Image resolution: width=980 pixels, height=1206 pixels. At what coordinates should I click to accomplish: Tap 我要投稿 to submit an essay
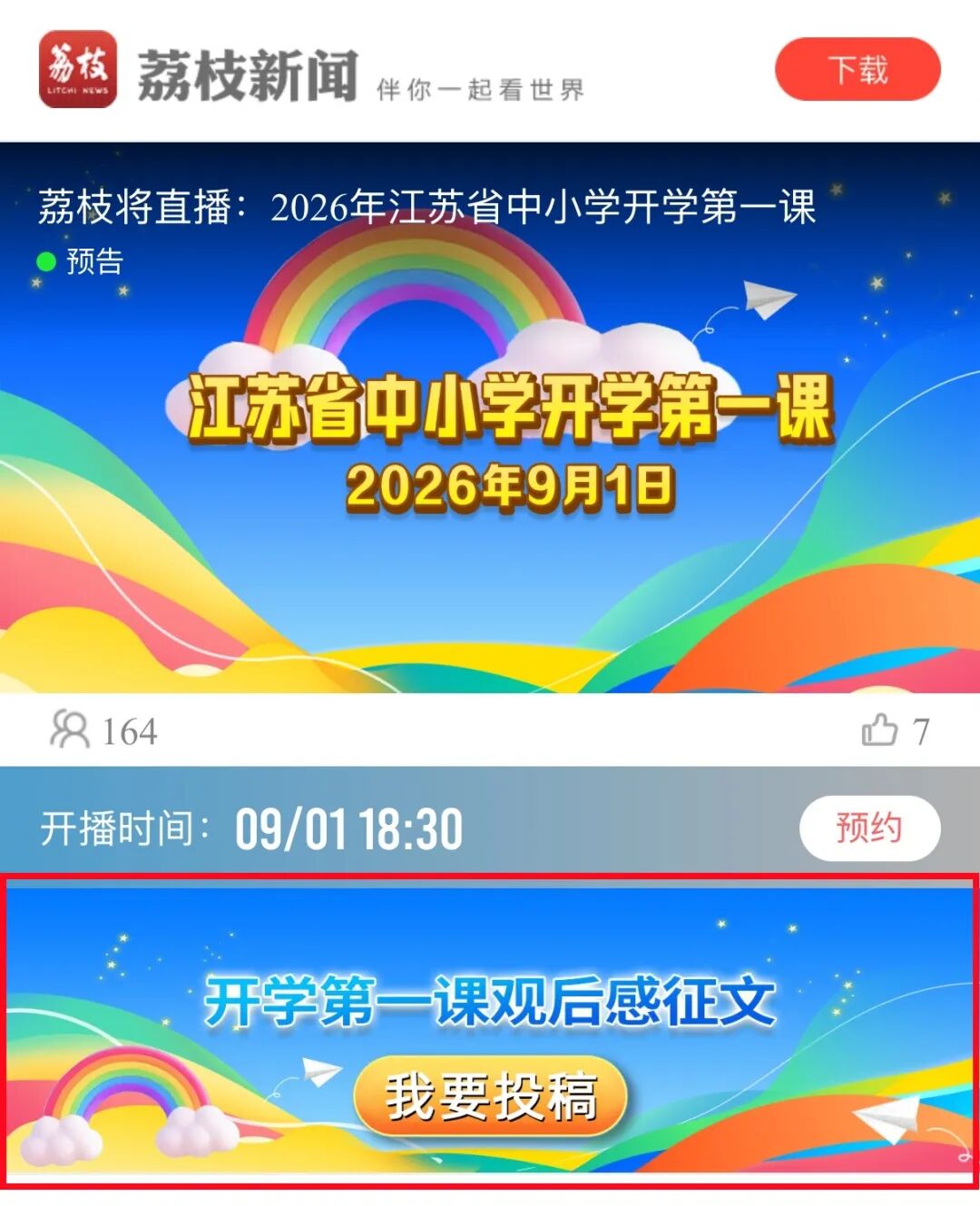pos(491,1096)
